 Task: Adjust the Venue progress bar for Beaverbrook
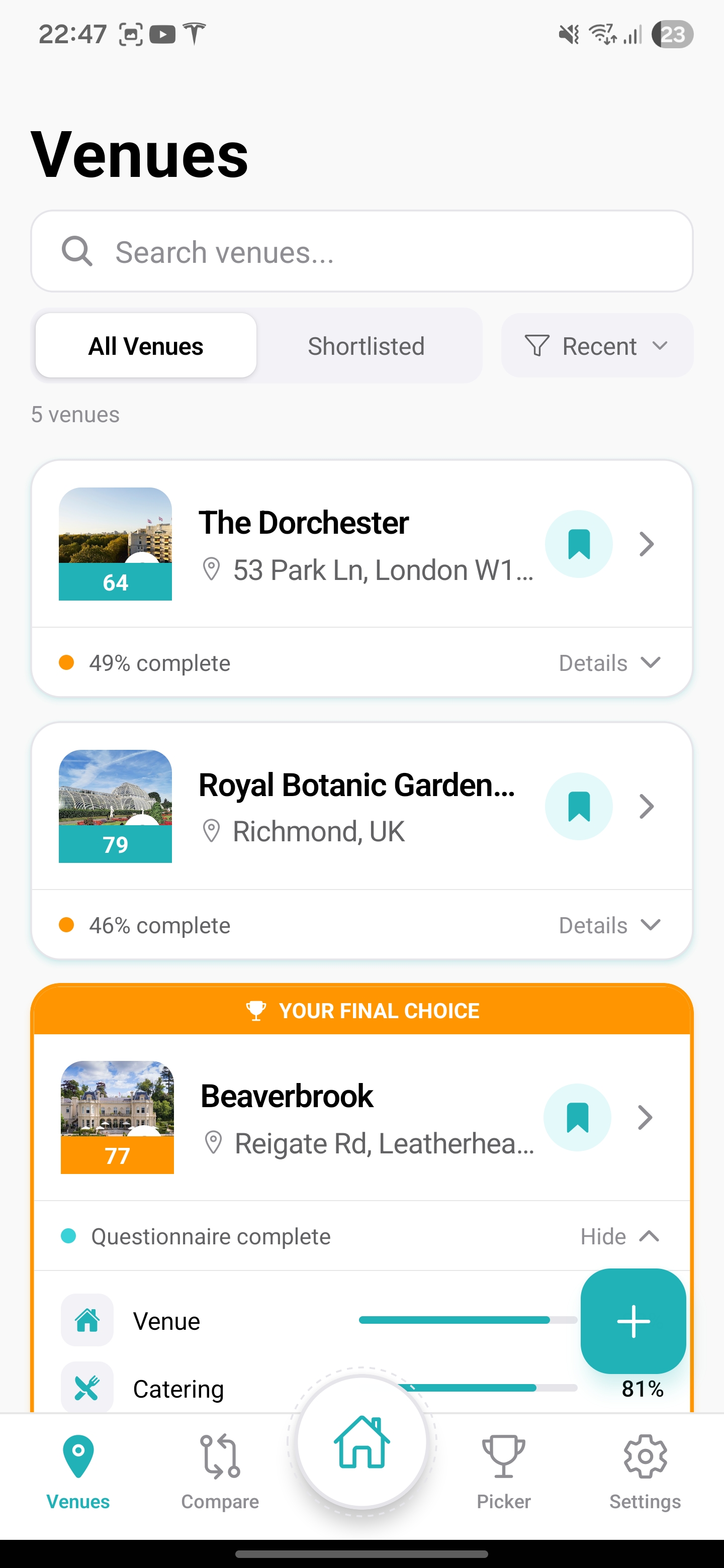coord(468,1321)
